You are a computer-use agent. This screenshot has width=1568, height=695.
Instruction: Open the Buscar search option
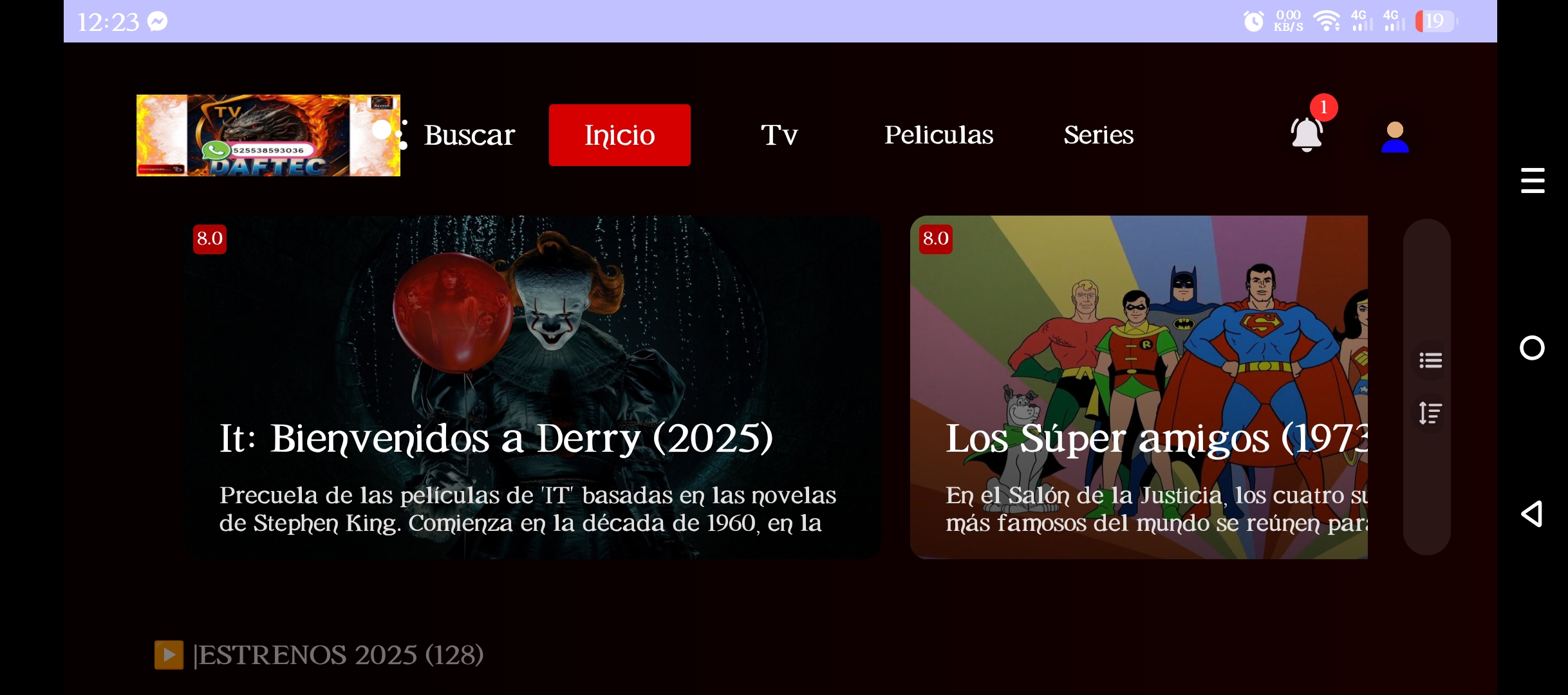point(468,135)
